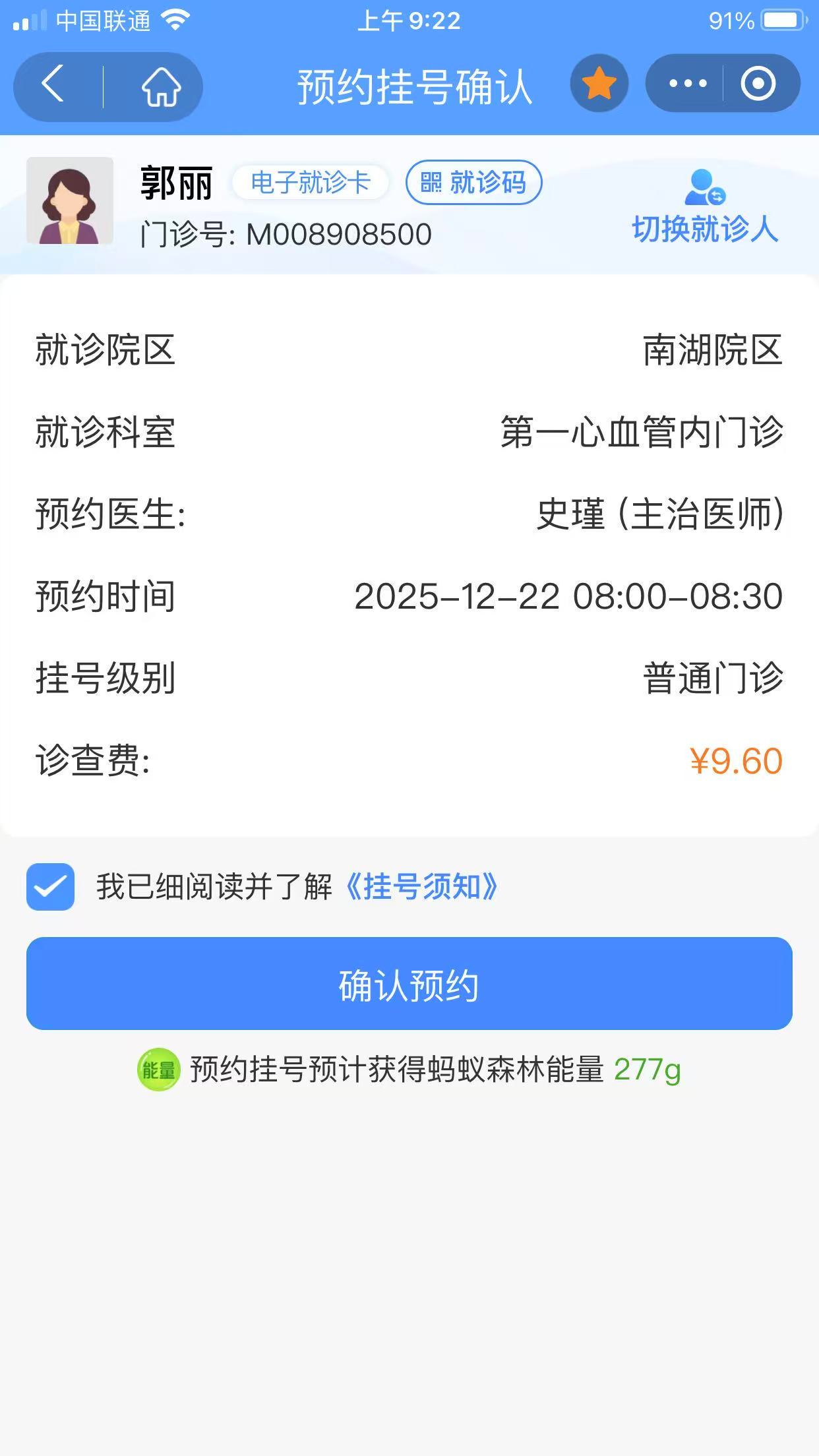Read the 《挂号须知》 notice
819x1456 pixels.
(x=421, y=887)
